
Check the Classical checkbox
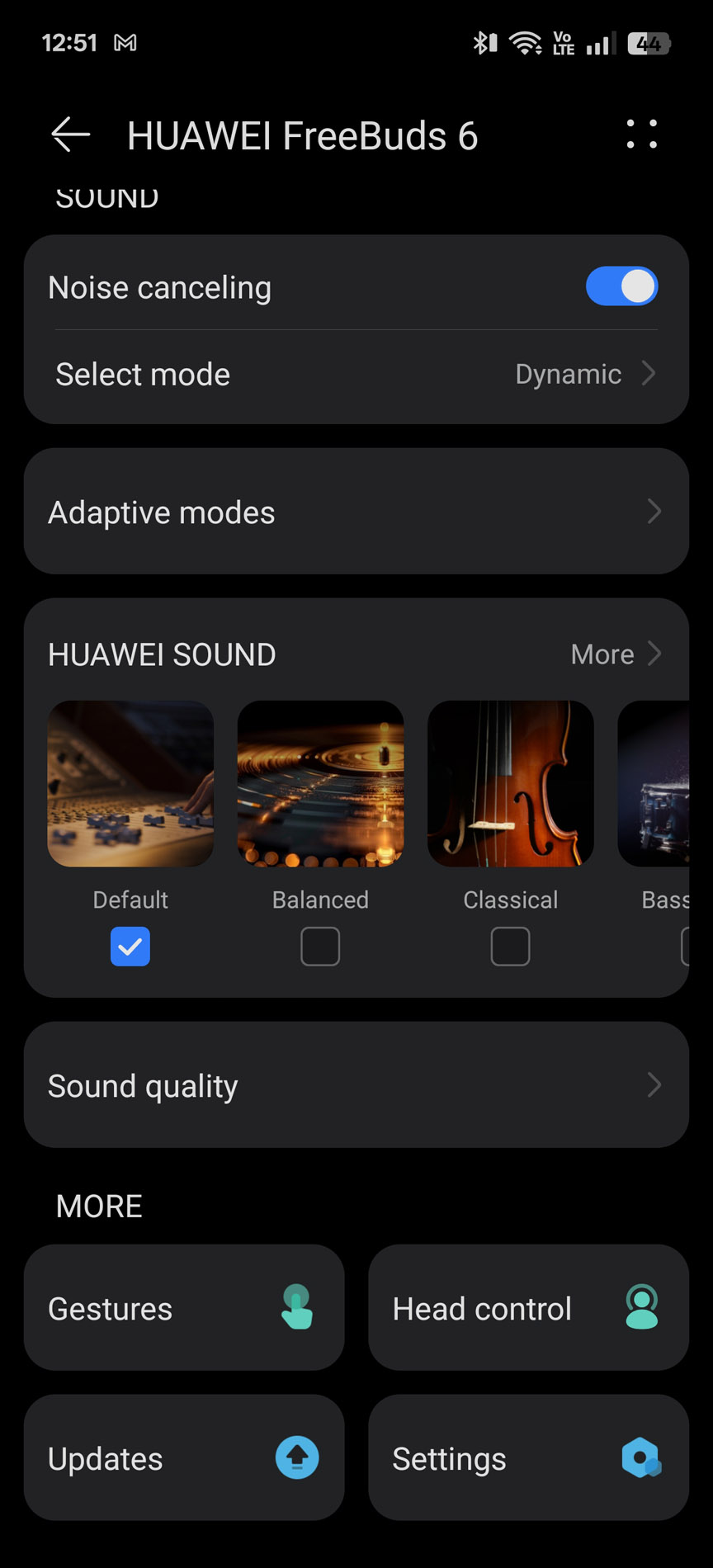510,947
